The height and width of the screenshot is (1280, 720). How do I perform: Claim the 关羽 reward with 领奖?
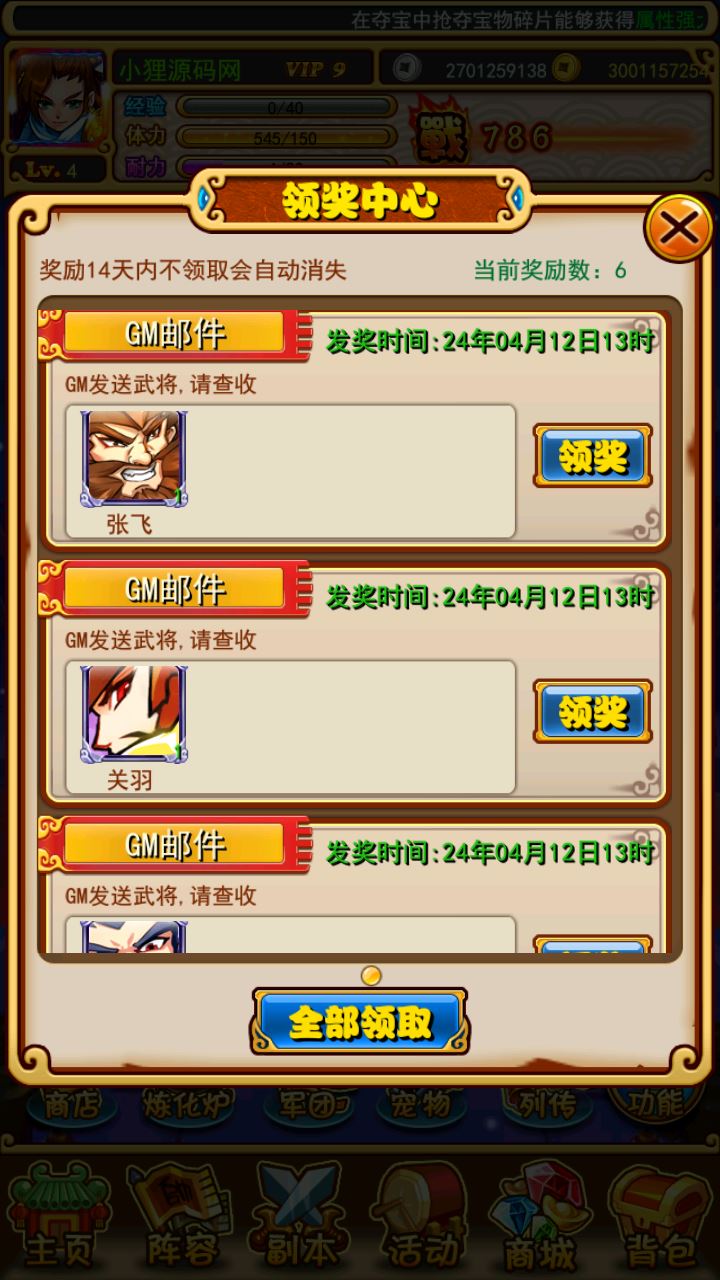tap(592, 712)
